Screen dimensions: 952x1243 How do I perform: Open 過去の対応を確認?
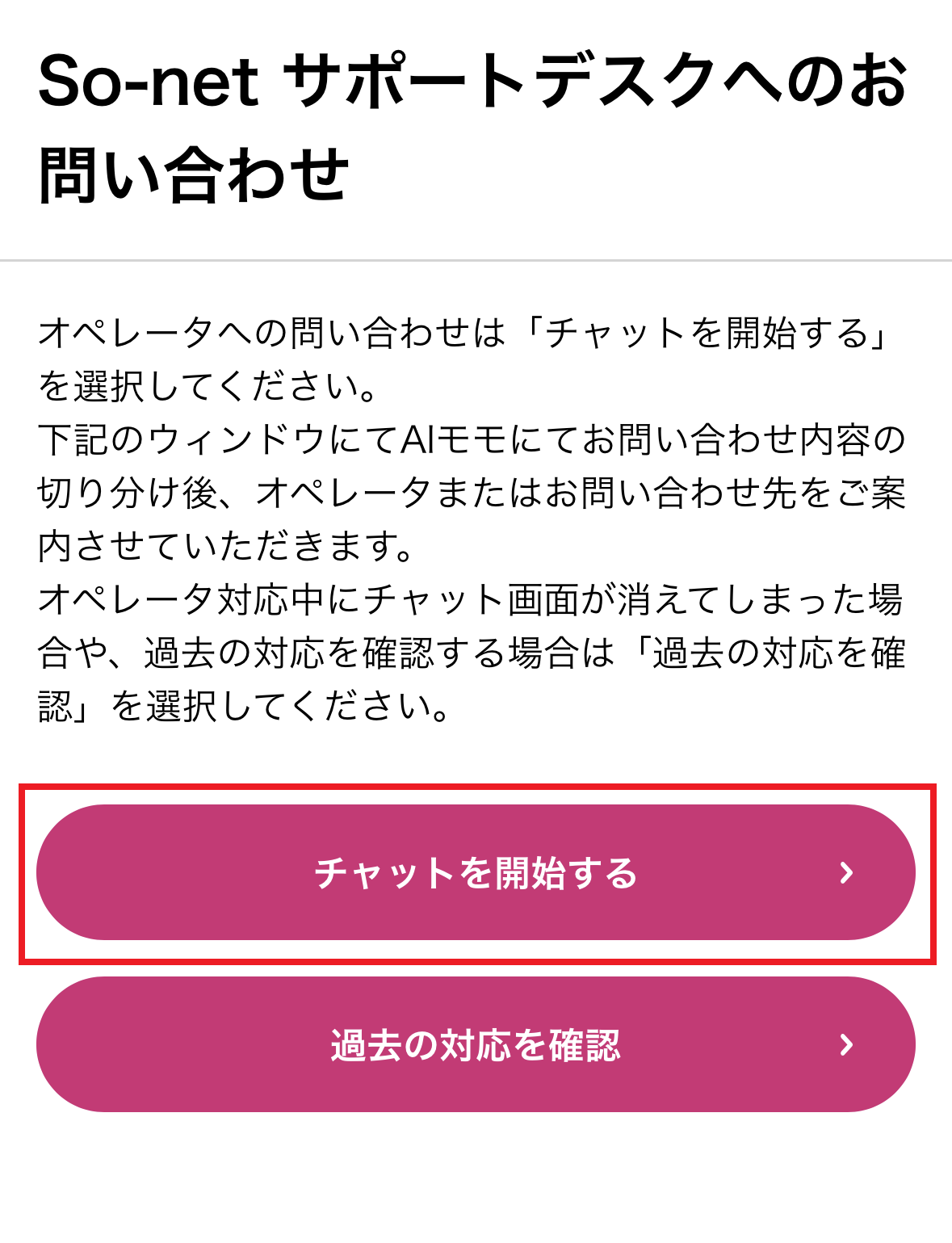pos(476,1044)
